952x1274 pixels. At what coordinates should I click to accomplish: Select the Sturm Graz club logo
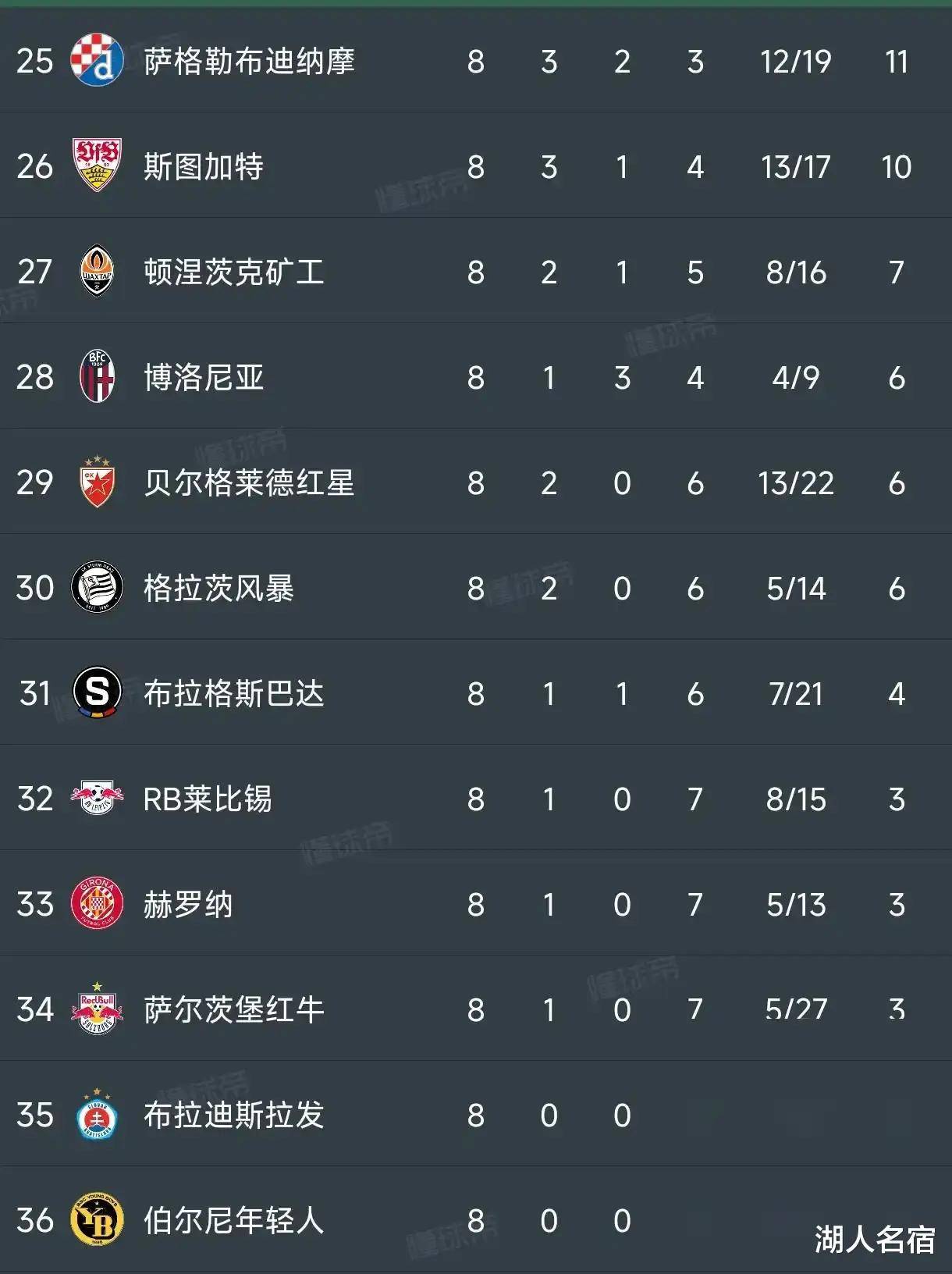(96, 589)
